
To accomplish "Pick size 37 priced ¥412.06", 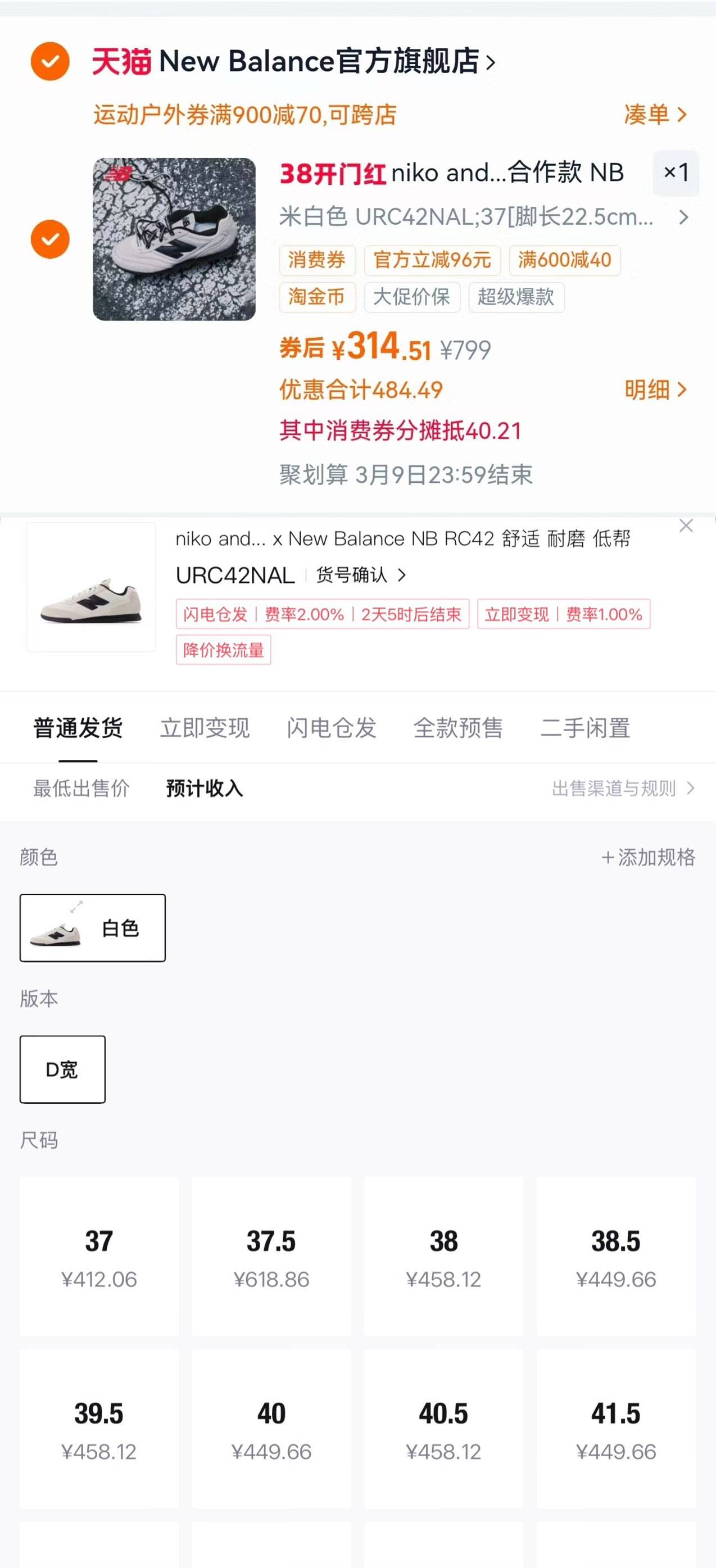I will point(99,1256).
